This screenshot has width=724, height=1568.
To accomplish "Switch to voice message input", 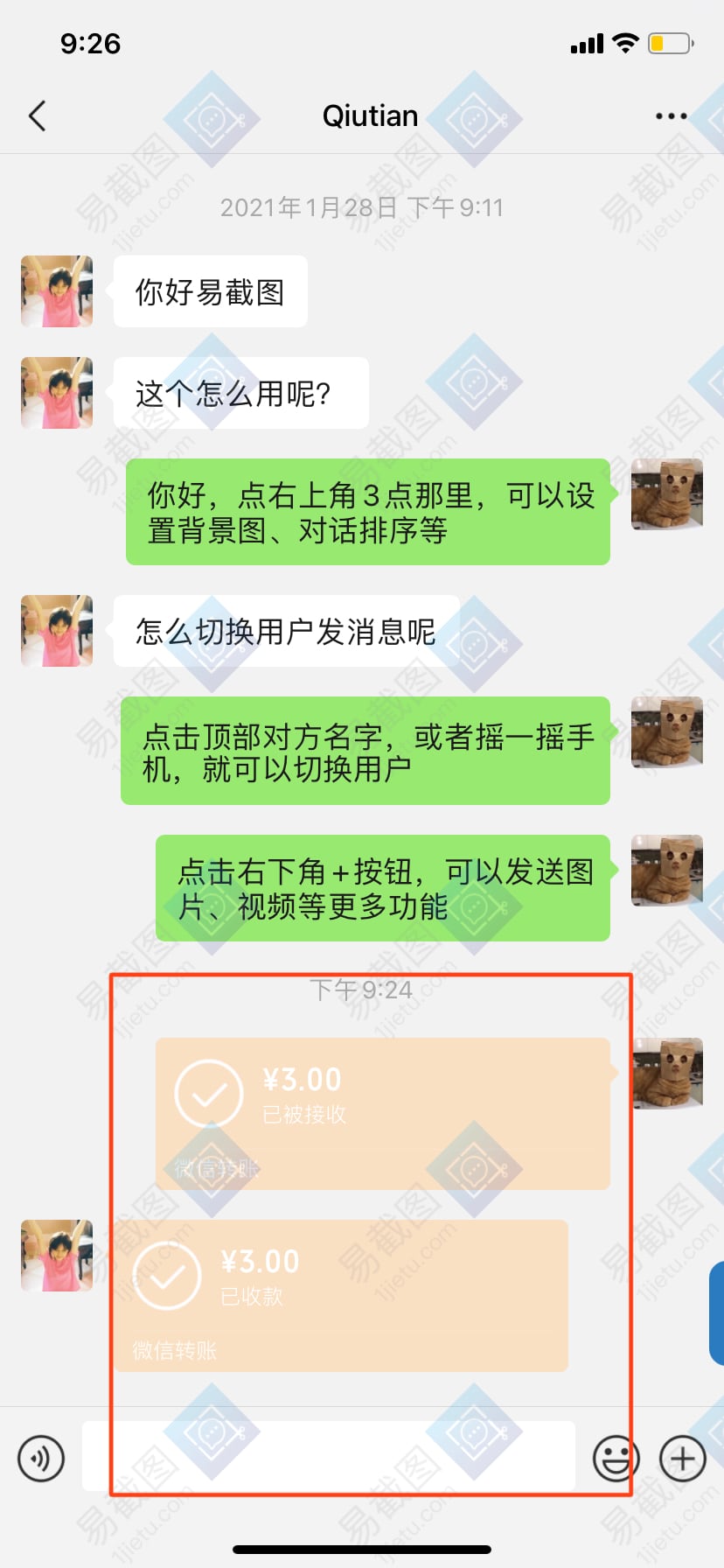I will [41, 1459].
